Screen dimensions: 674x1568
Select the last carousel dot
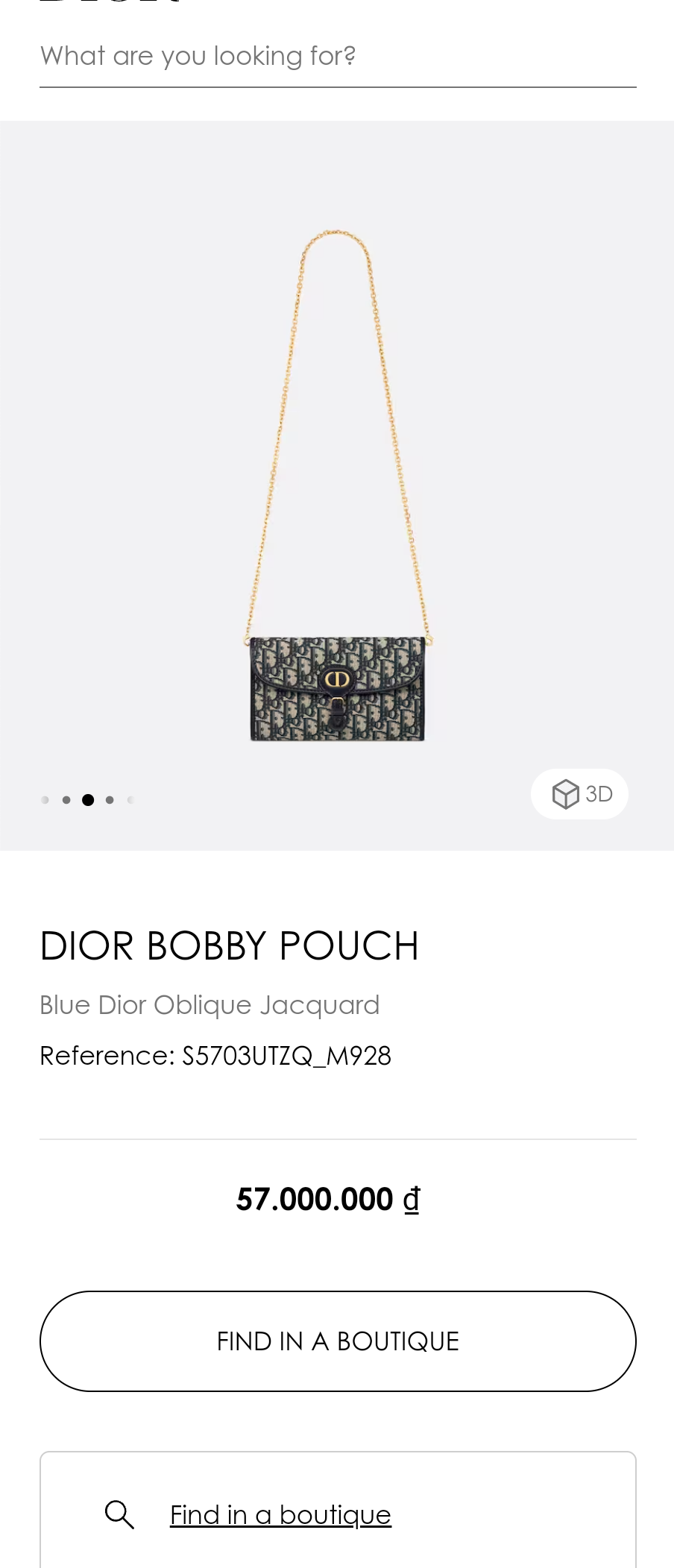(130, 799)
